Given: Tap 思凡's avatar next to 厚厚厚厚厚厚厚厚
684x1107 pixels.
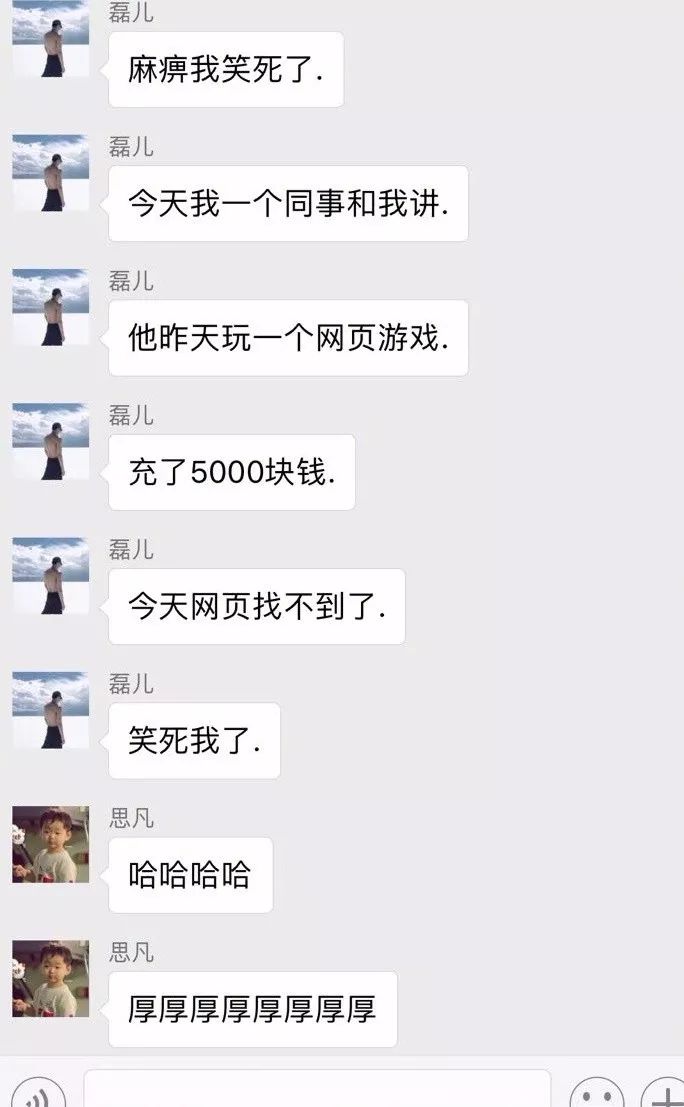Looking at the screenshot, I should click(50, 978).
